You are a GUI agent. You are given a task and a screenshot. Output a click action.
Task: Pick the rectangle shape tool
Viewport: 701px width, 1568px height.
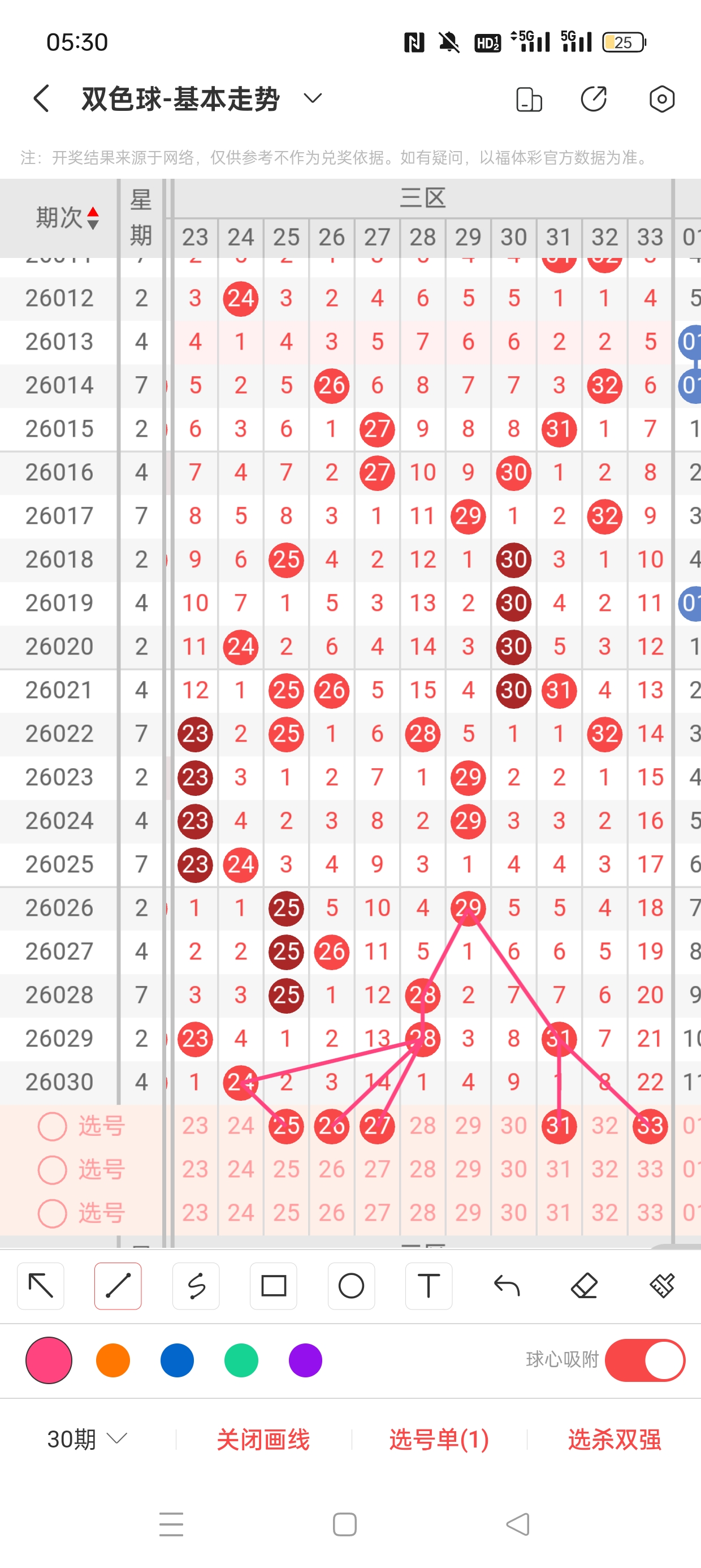273,1286
